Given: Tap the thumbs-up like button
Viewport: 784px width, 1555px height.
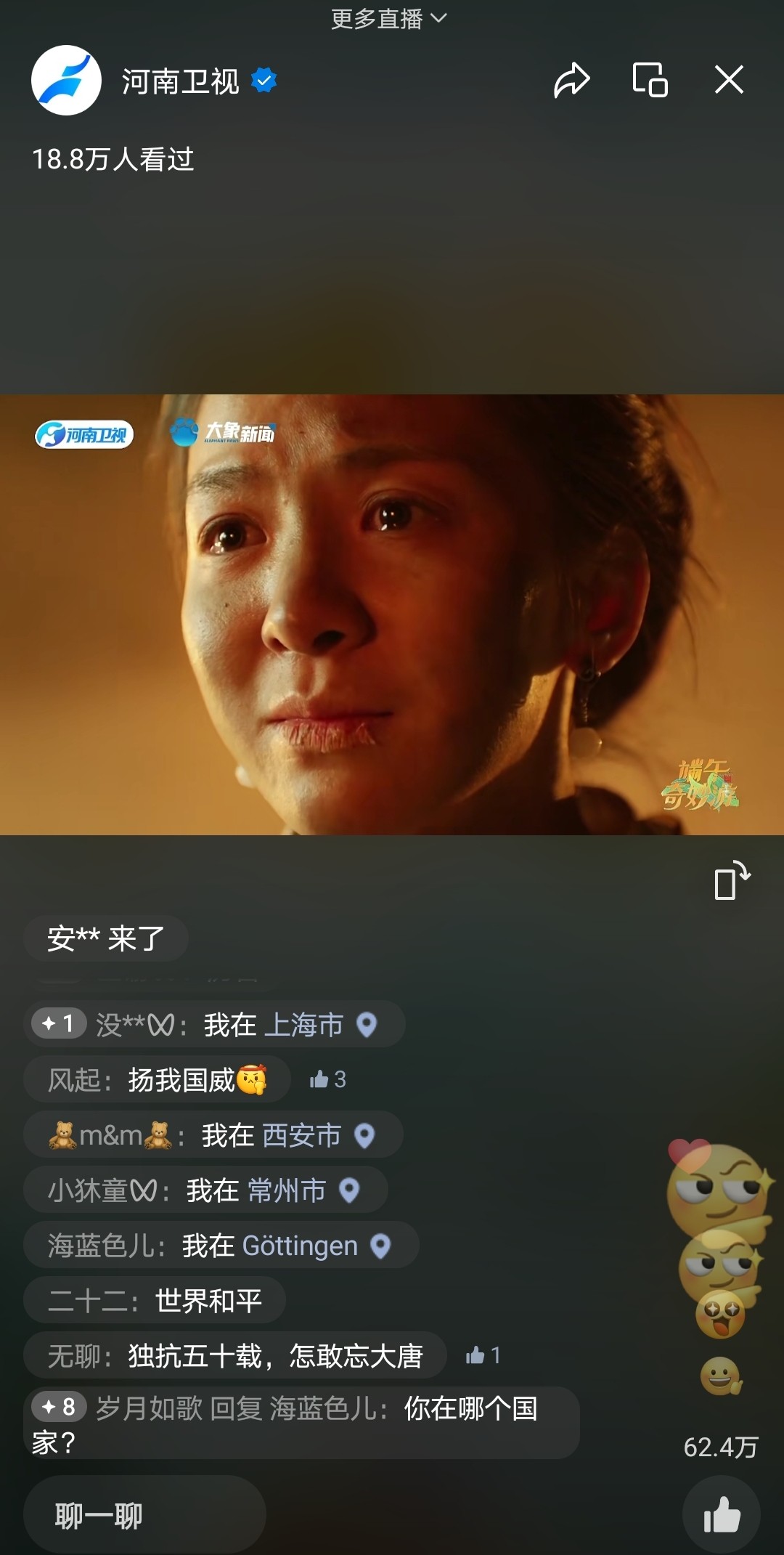Looking at the screenshot, I should tap(722, 1514).
